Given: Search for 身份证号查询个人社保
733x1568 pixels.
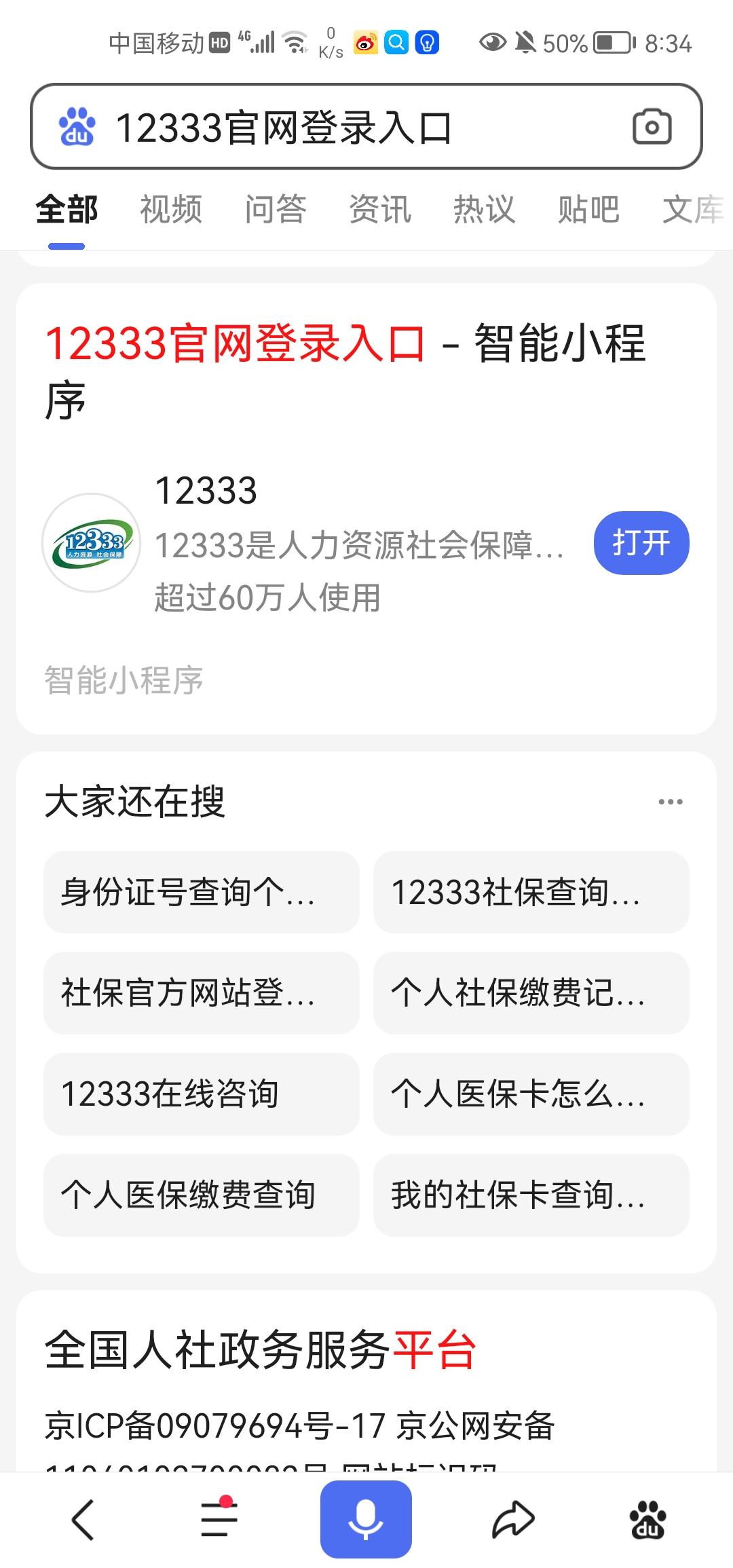Looking at the screenshot, I should point(200,893).
